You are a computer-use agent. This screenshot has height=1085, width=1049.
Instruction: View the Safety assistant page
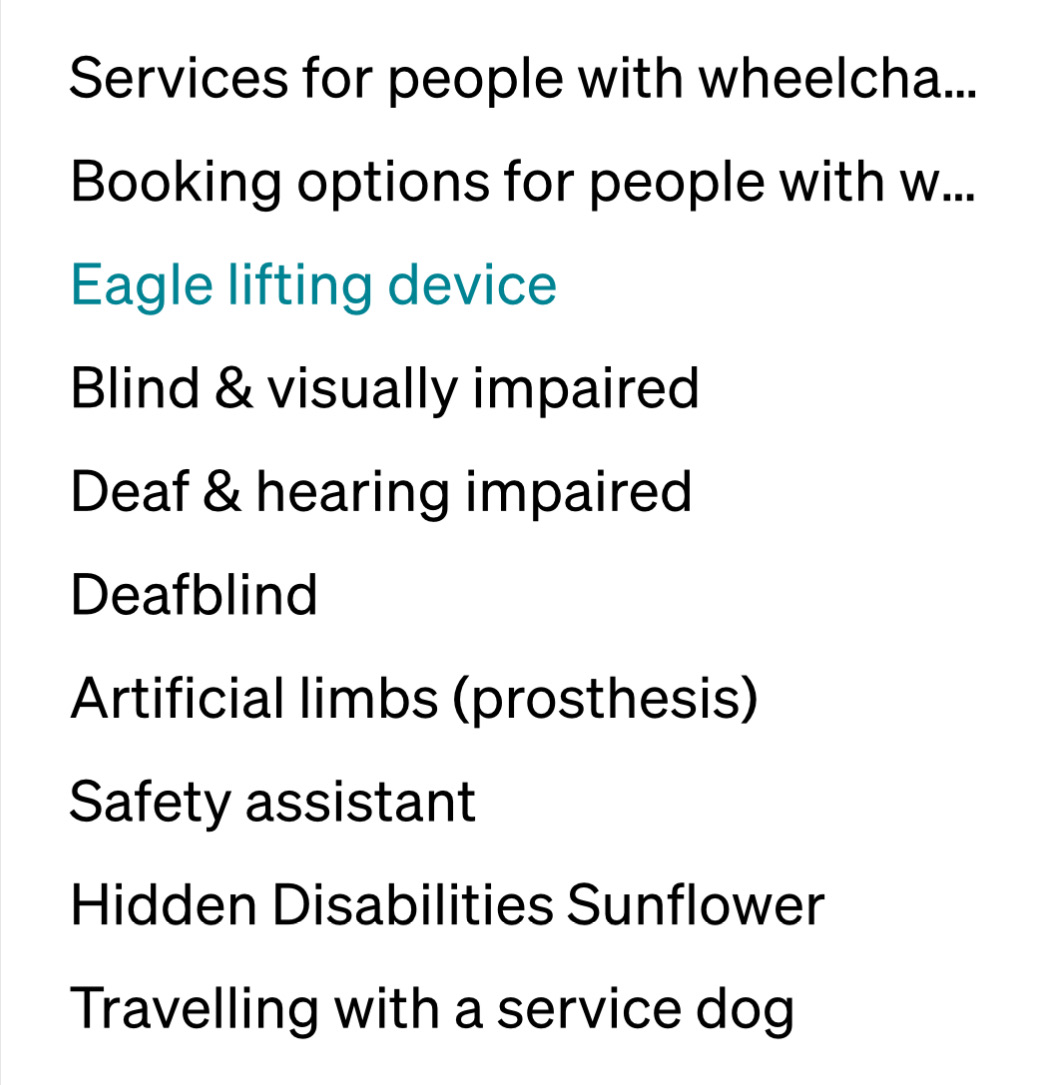(x=272, y=802)
